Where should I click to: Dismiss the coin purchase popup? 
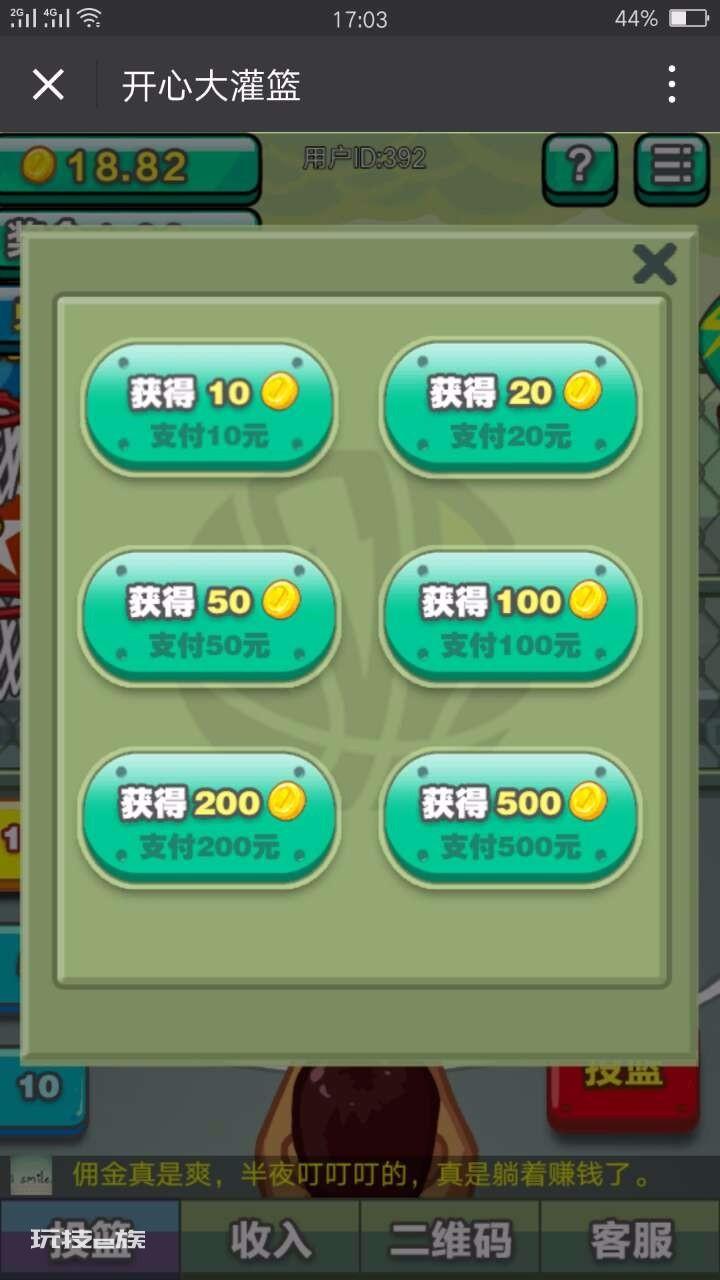coord(655,264)
